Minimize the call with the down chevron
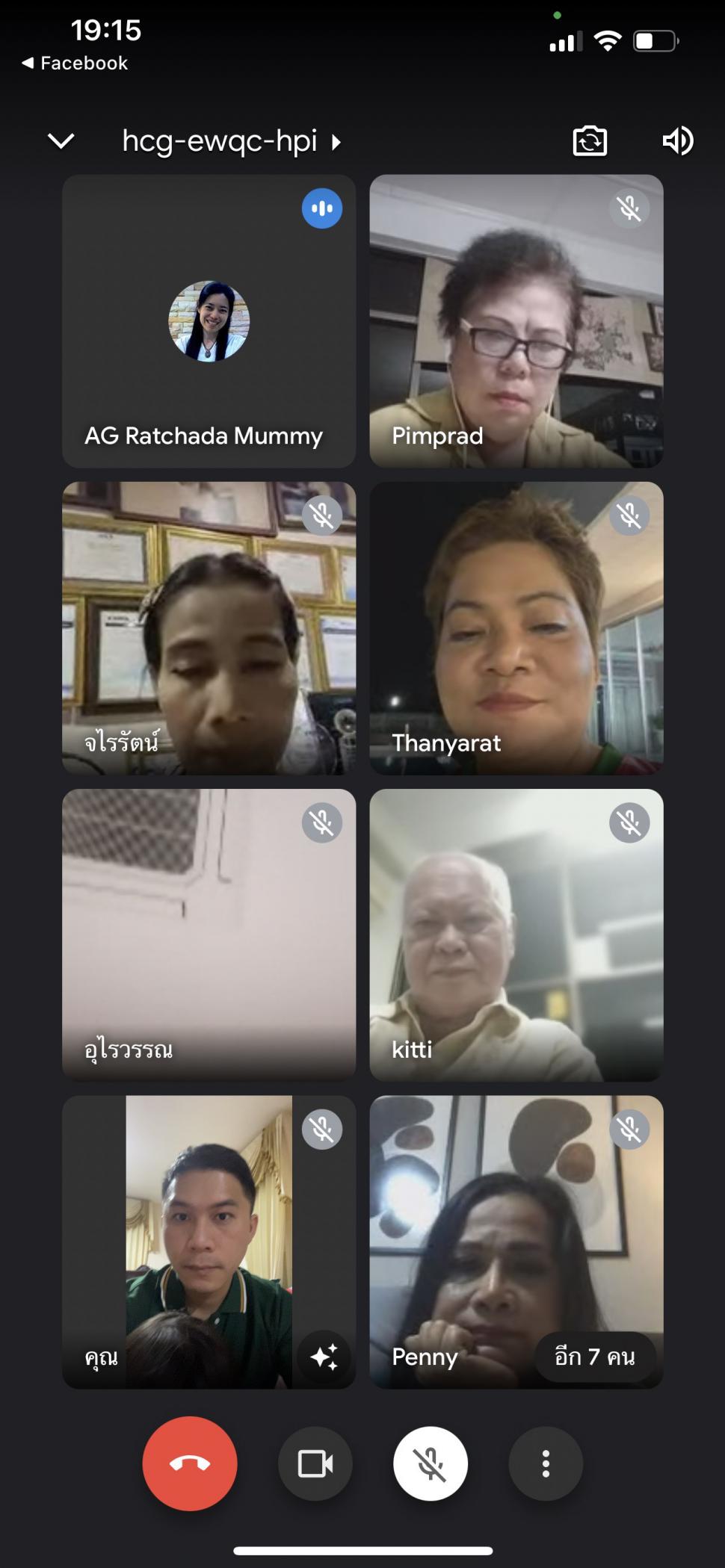This screenshot has width=725, height=1568. (x=61, y=140)
